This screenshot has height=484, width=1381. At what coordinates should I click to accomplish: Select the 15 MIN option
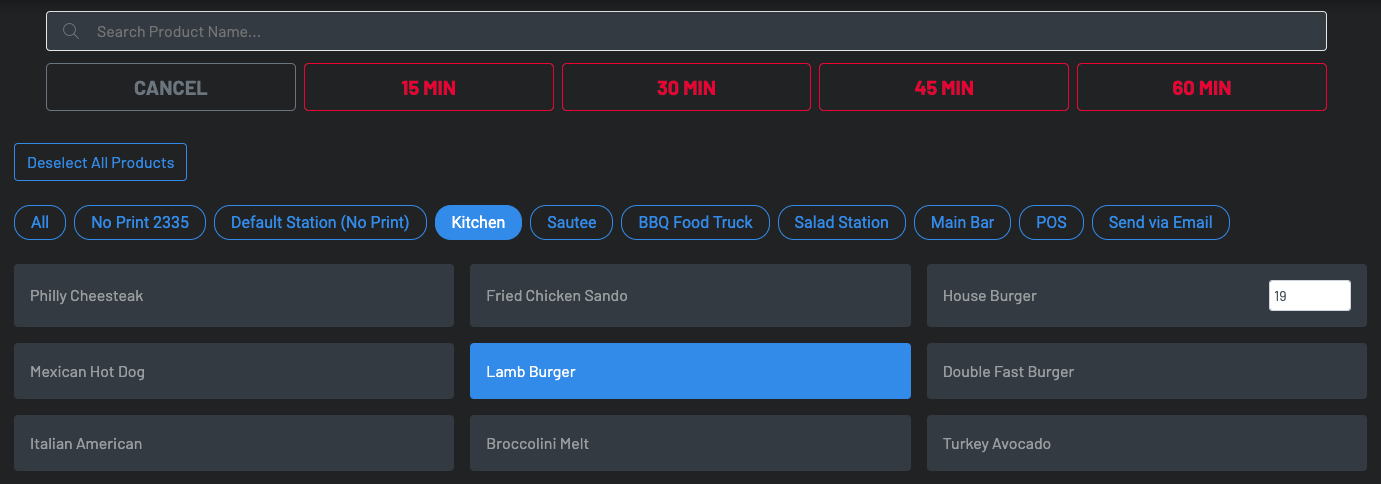(428, 88)
